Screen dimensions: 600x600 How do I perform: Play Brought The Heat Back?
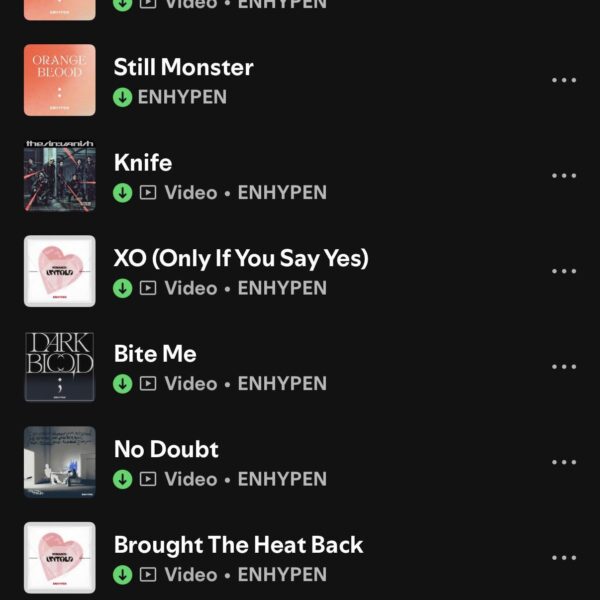pyautogui.click(x=238, y=545)
